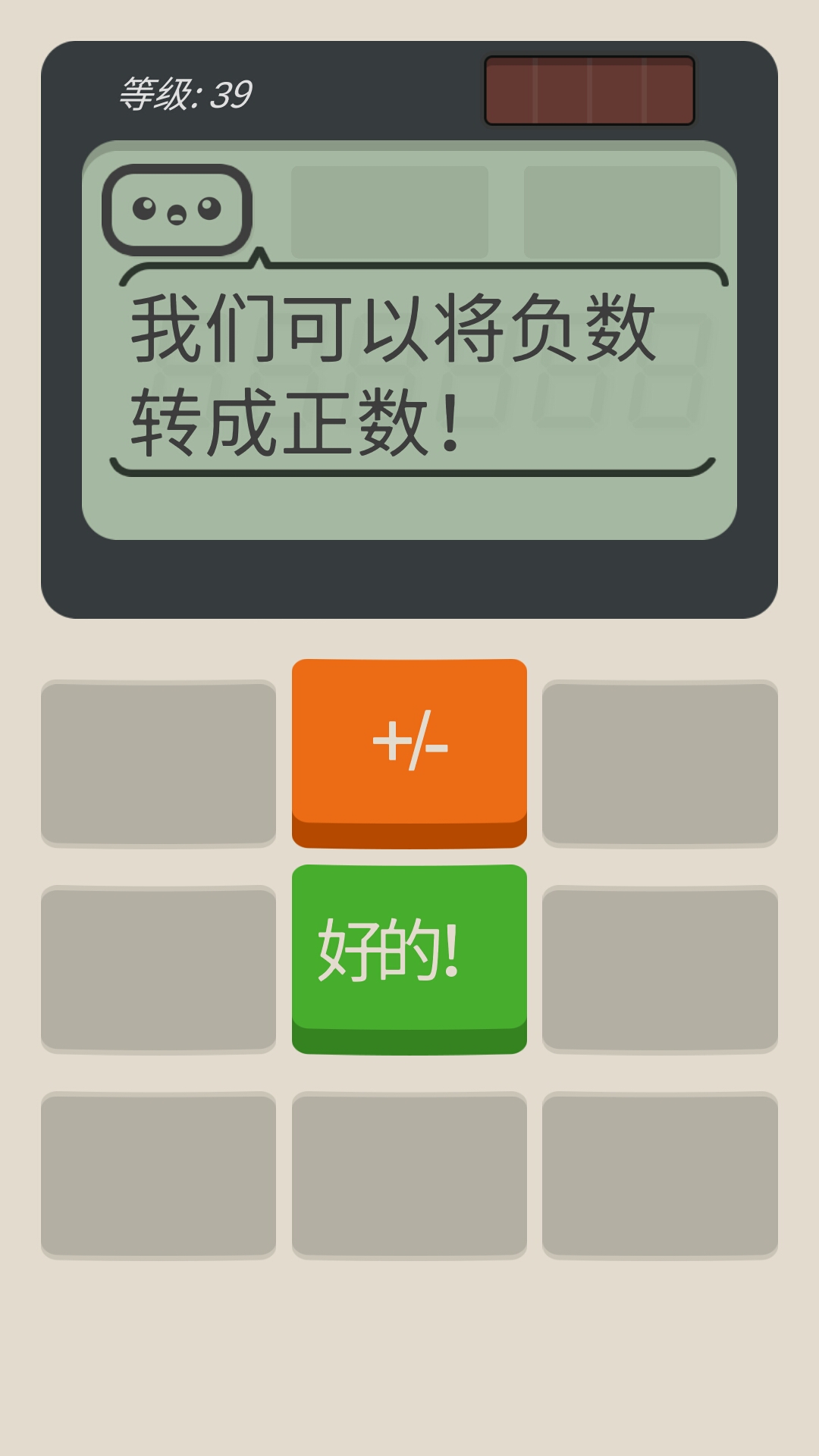Tap the orange +/- sign button
The height and width of the screenshot is (1456, 819).
tap(409, 743)
